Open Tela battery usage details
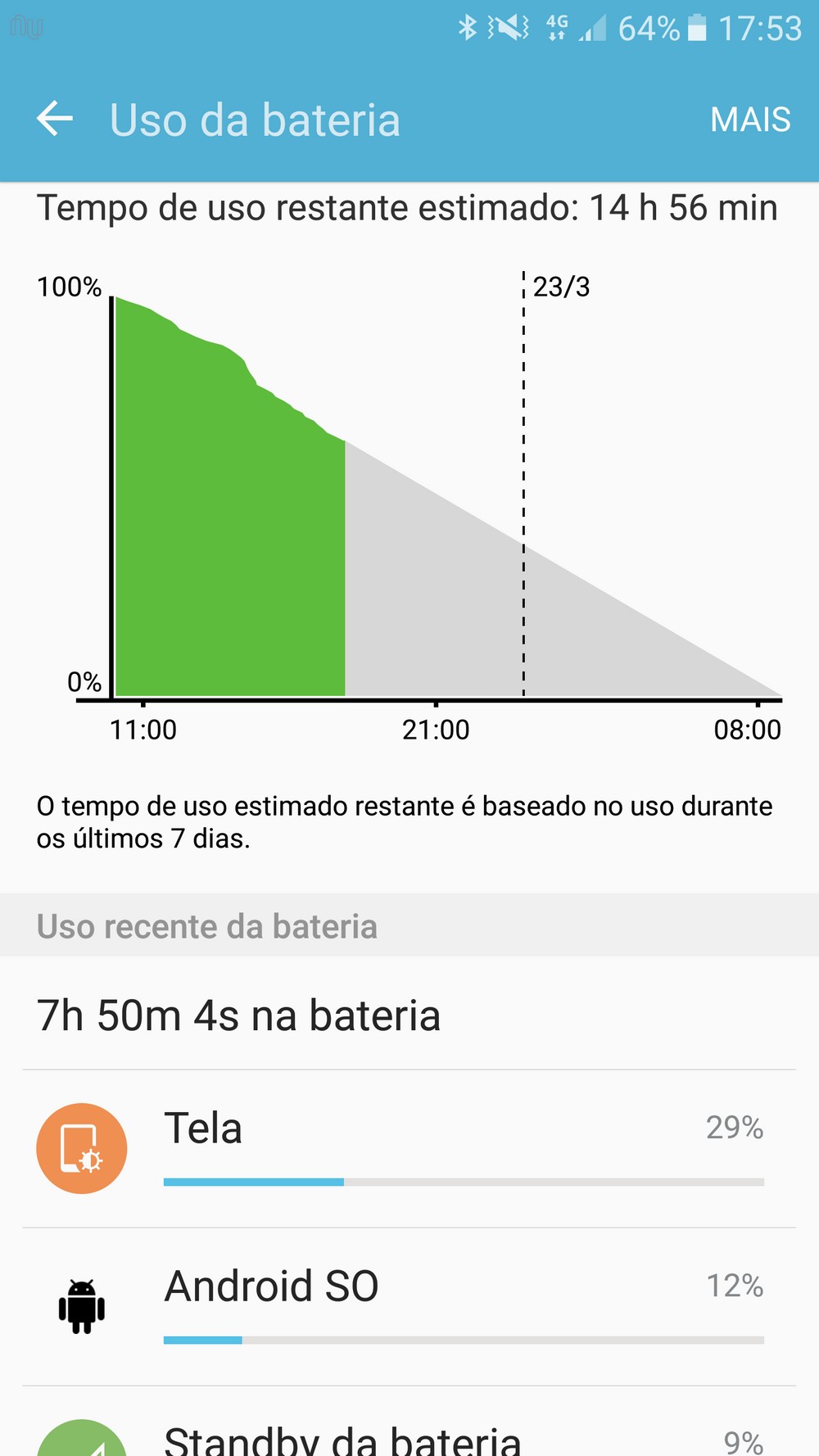The width and height of the screenshot is (819, 1456). point(409,1148)
